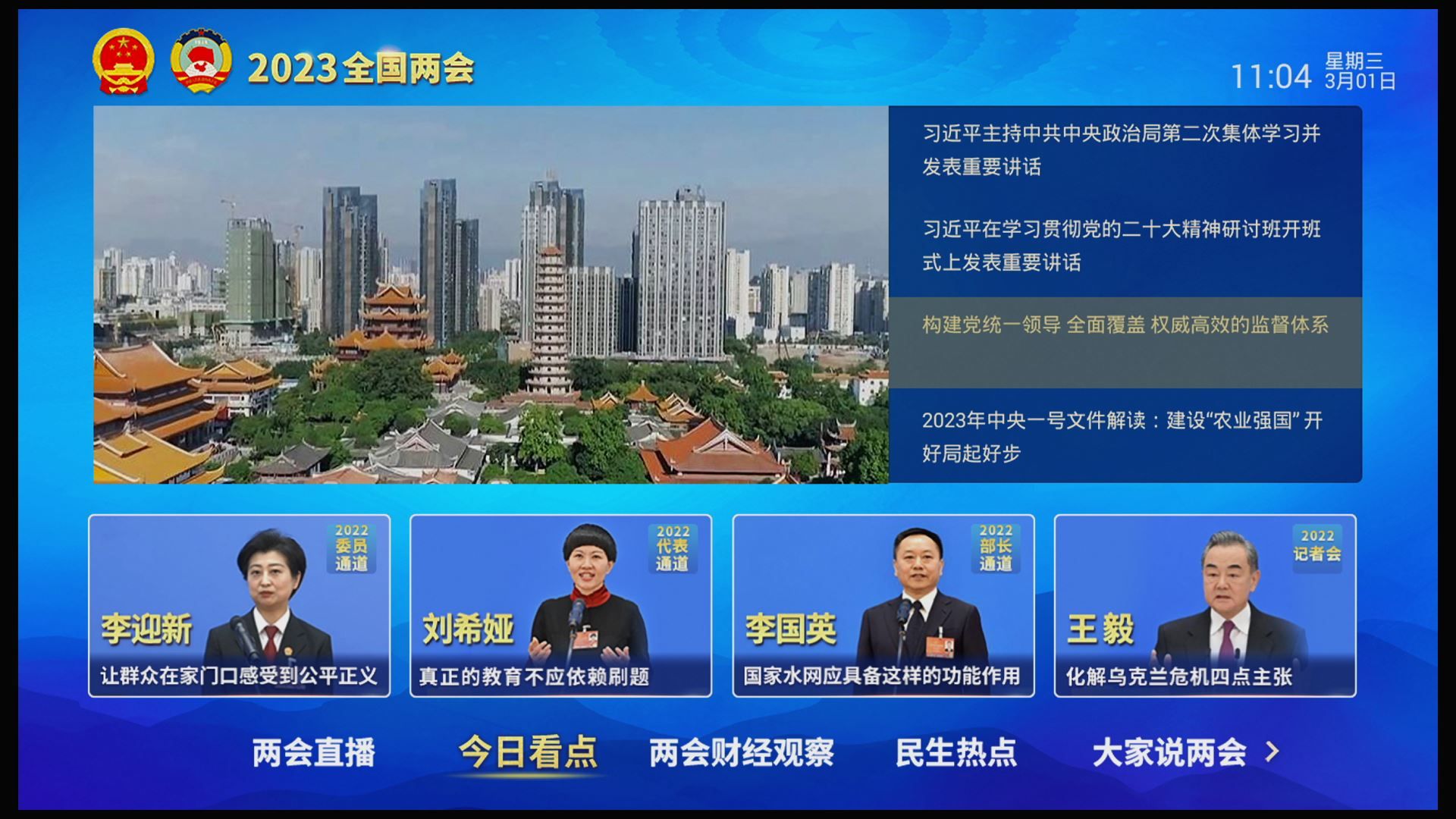
Task: Switch to the 两会直播 tab
Action: click(313, 753)
